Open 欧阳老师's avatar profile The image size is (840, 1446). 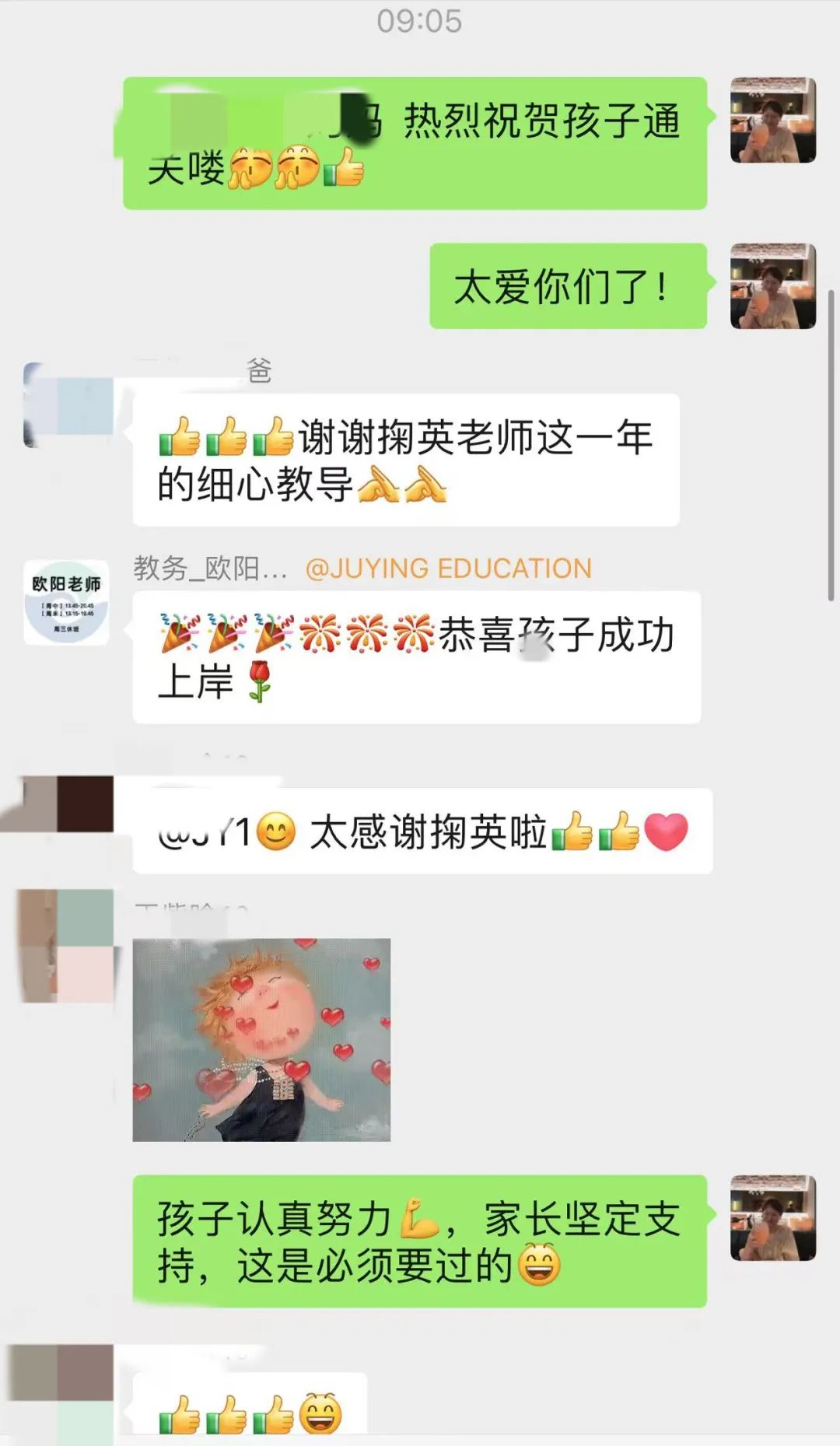tap(66, 603)
